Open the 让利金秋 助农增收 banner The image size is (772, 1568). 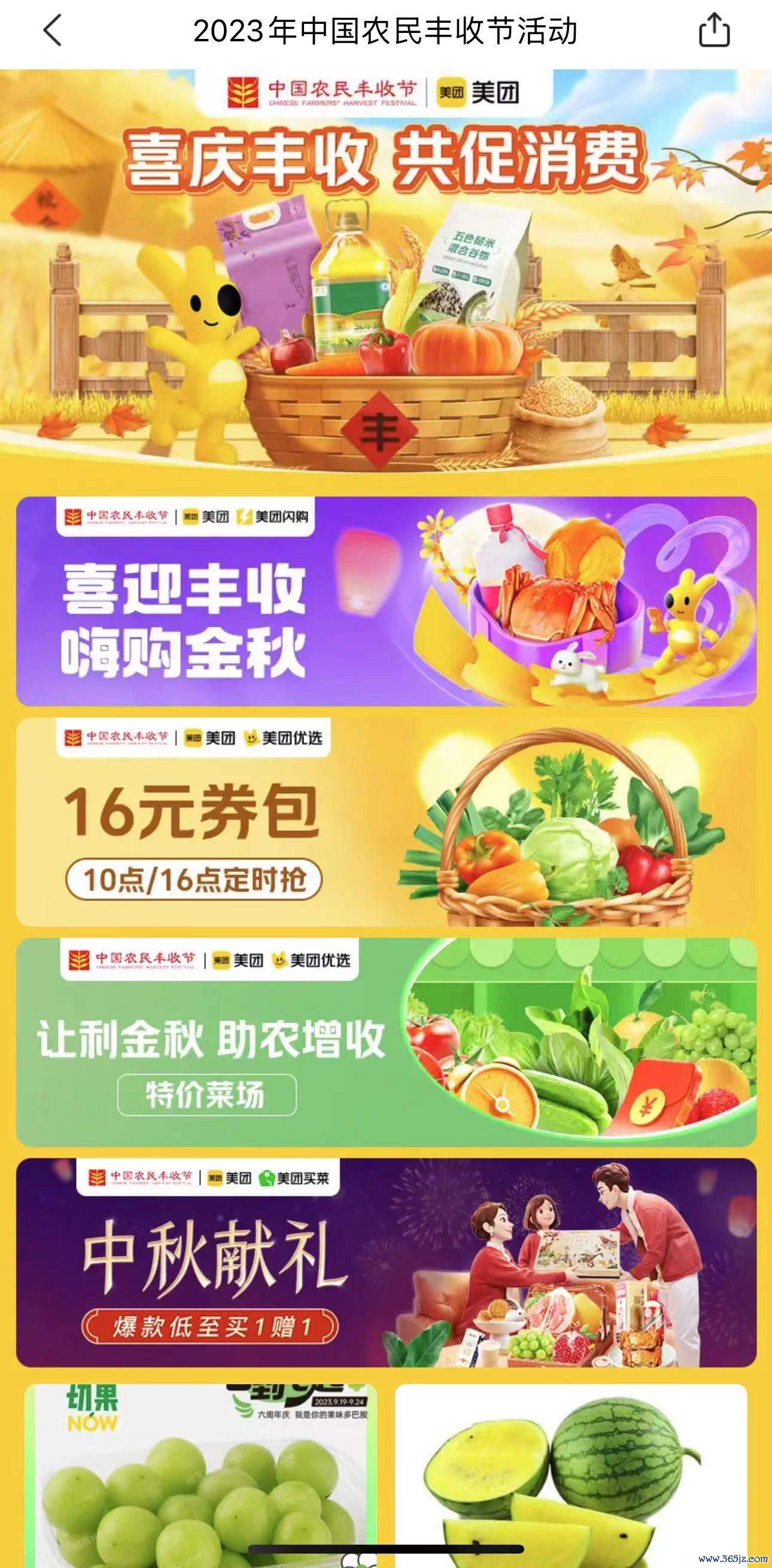pos(385,1042)
